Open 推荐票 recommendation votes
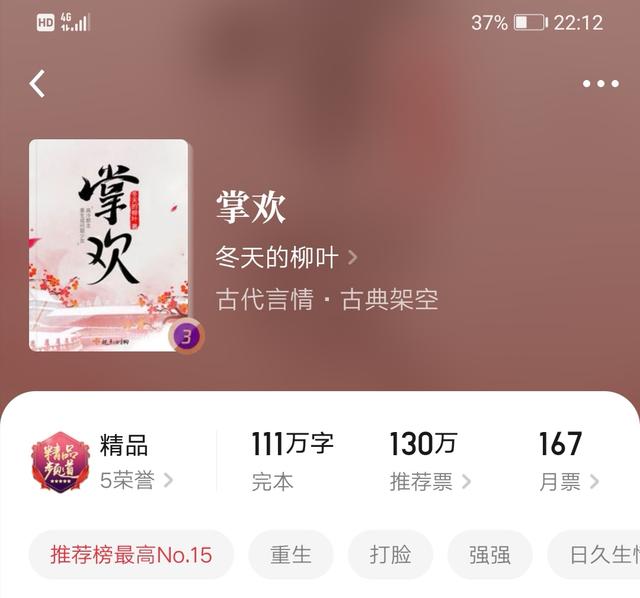 (x=430, y=481)
